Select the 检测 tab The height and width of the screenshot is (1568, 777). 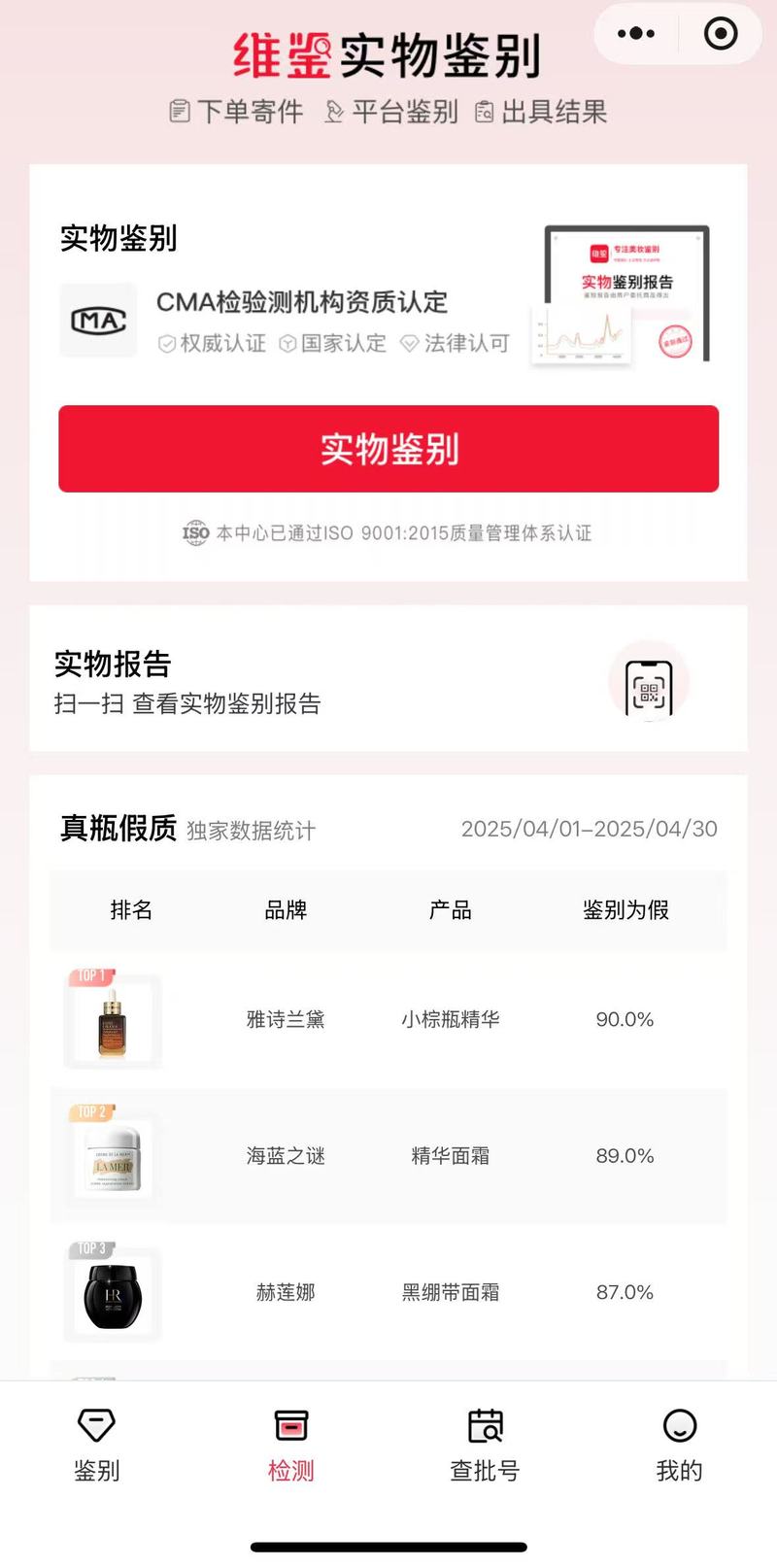tap(290, 1445)
